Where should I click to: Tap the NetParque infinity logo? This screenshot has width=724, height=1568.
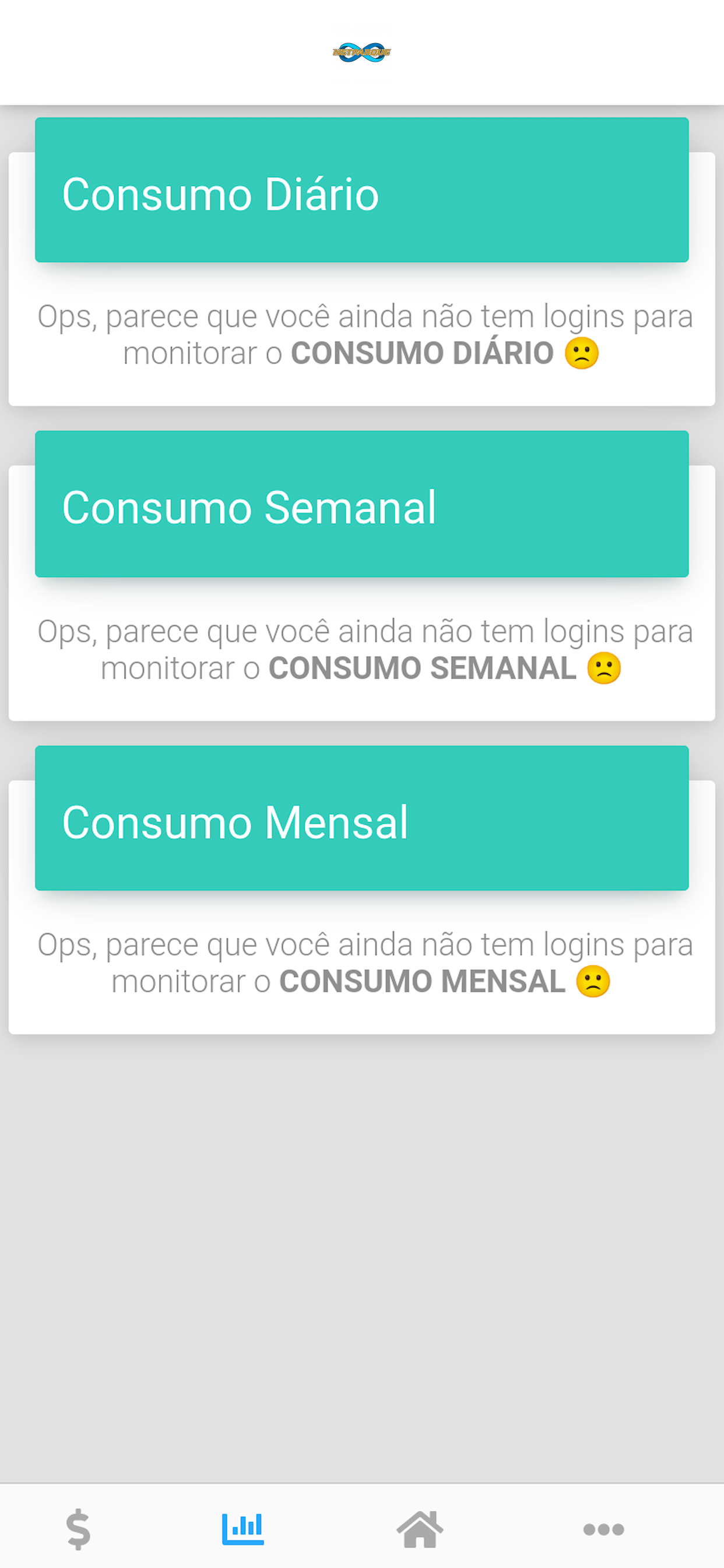[x=361, y=52]
